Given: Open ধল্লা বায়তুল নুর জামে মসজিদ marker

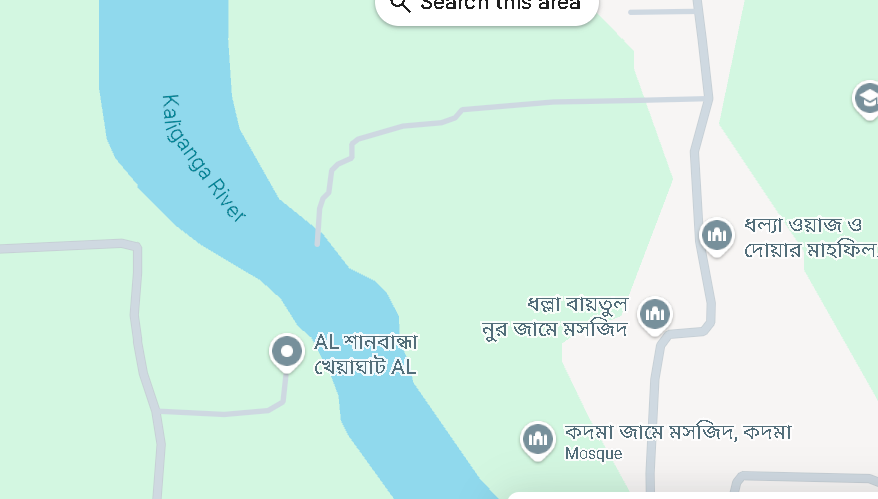Looking at the screenshot, I should pos(655,314).
